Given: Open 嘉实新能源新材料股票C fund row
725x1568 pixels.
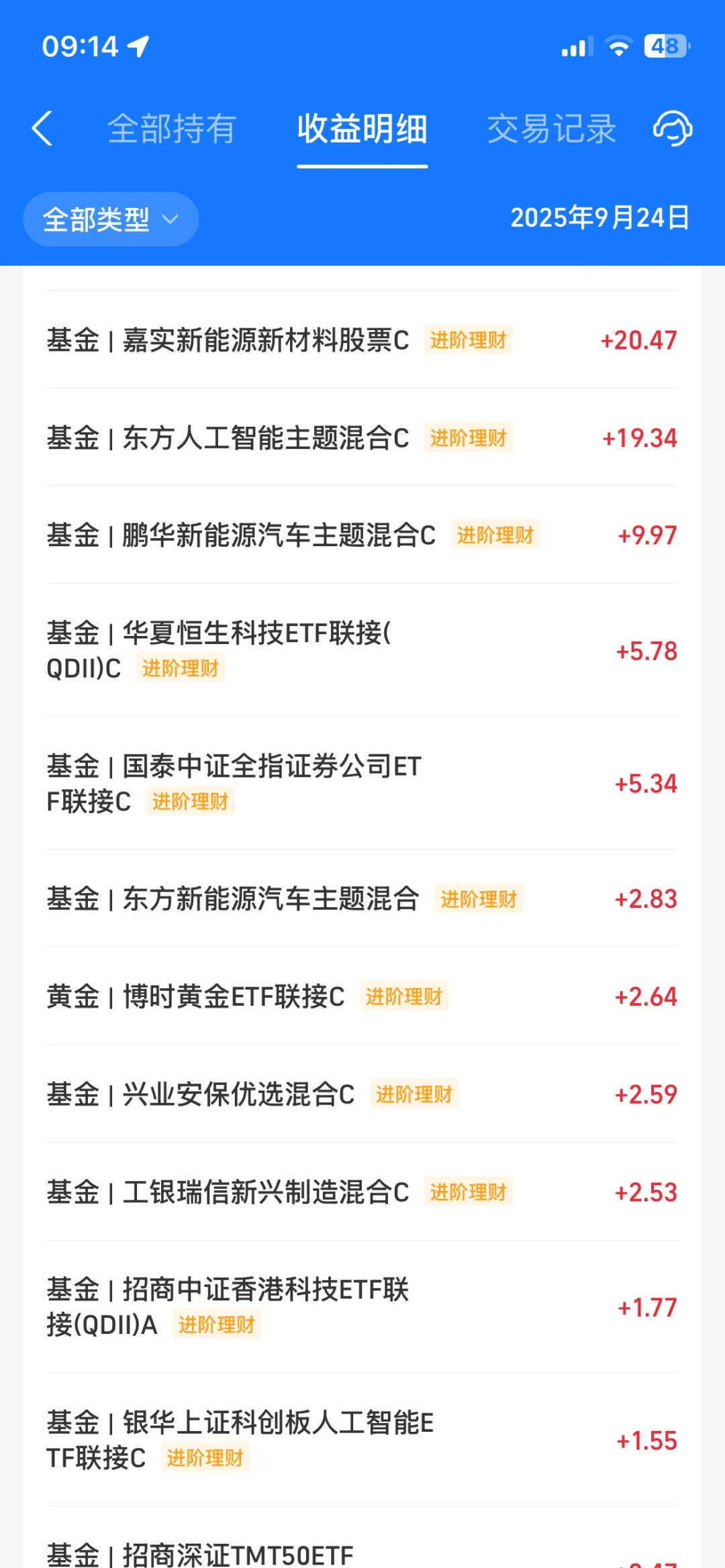Looking at the screenshot, I should pos(362,340).
